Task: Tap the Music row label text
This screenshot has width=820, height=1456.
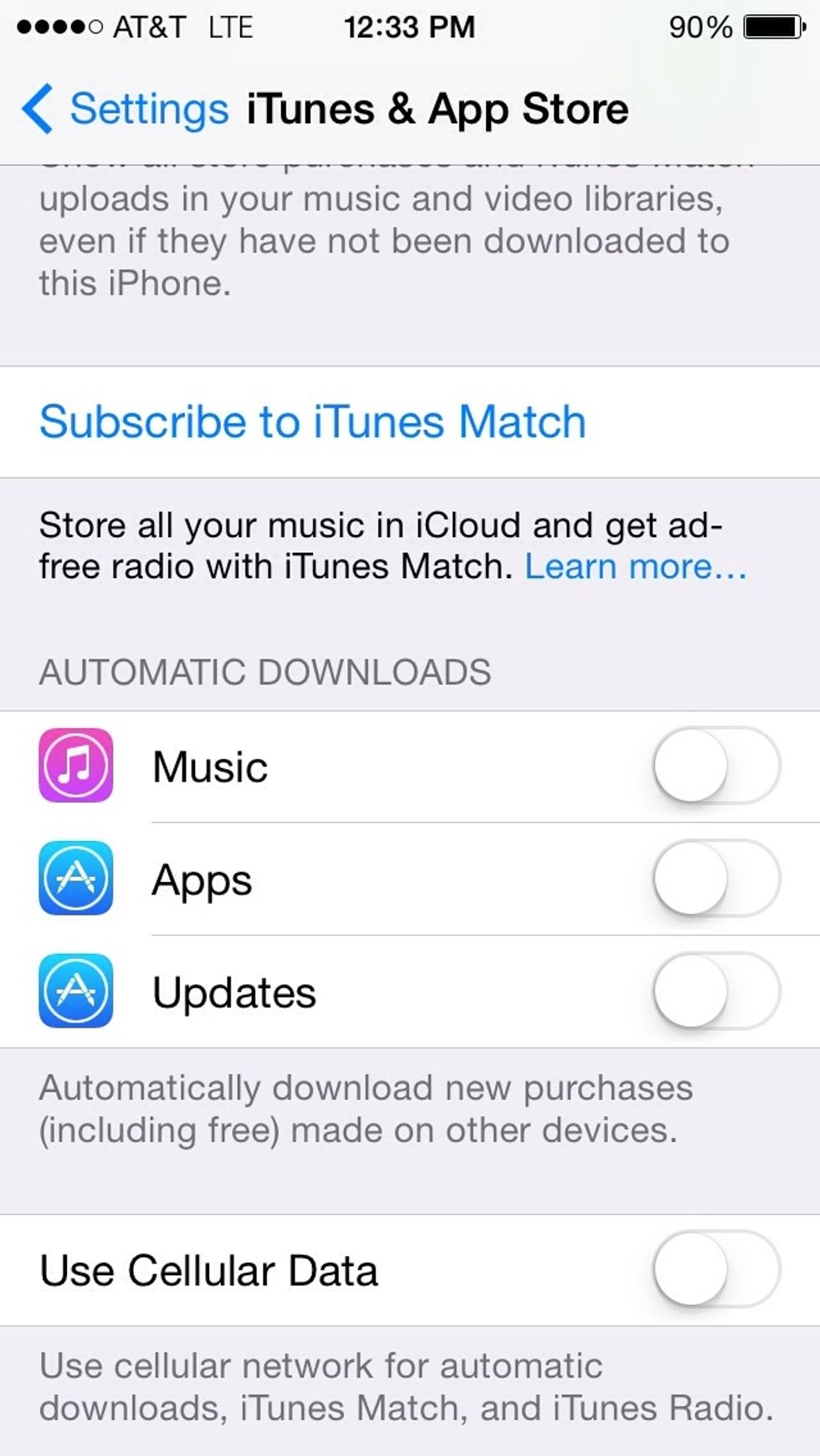Action: pyautogui.click(x=209, y=766)
